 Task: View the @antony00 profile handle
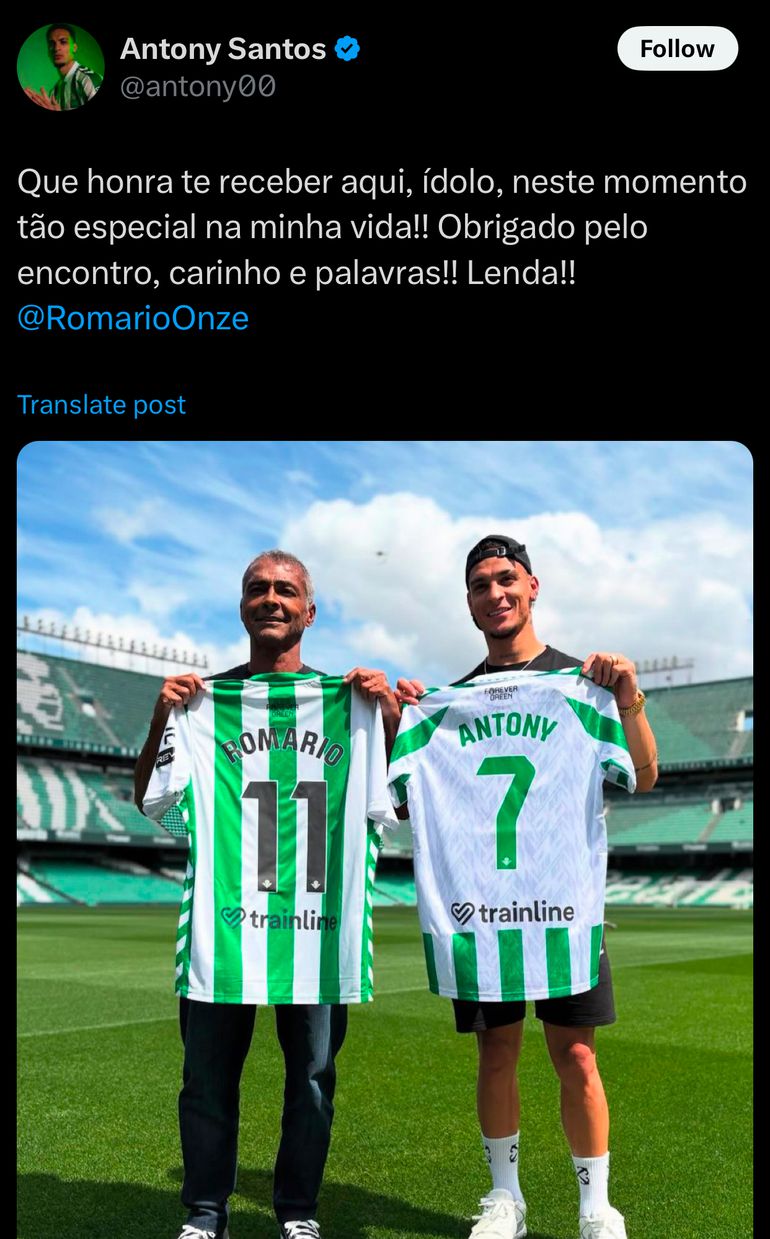pyautogui.click(x=198, y=88)
